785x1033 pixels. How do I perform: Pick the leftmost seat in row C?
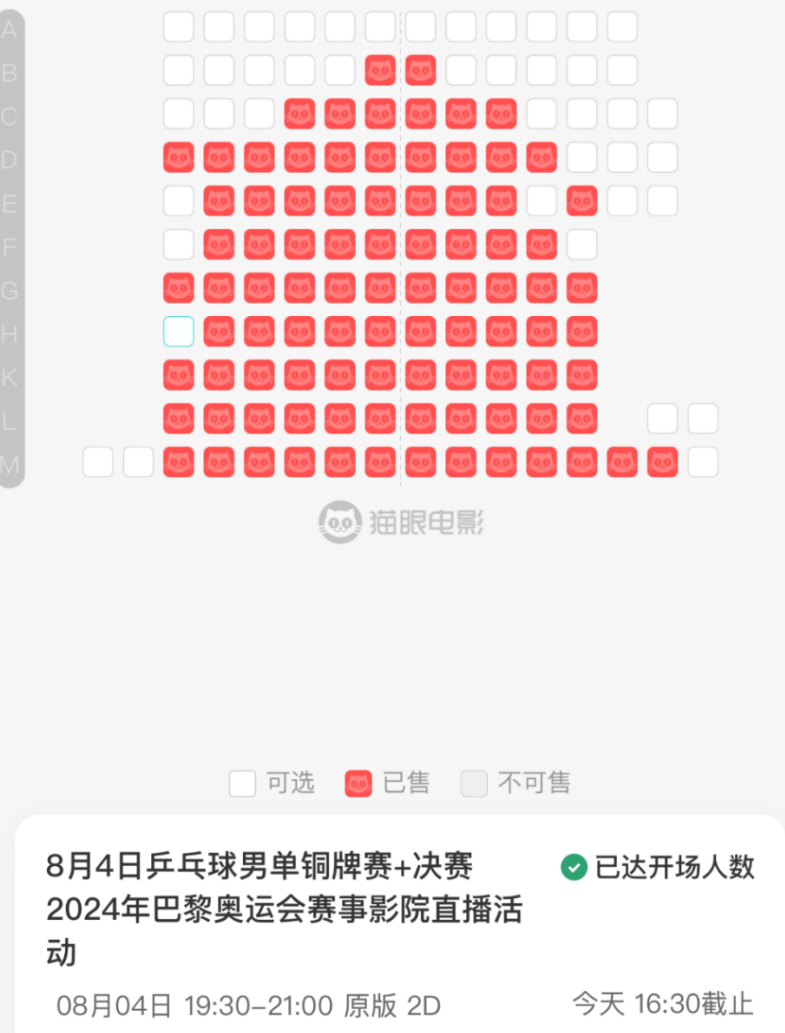click(x=178, y=114)
